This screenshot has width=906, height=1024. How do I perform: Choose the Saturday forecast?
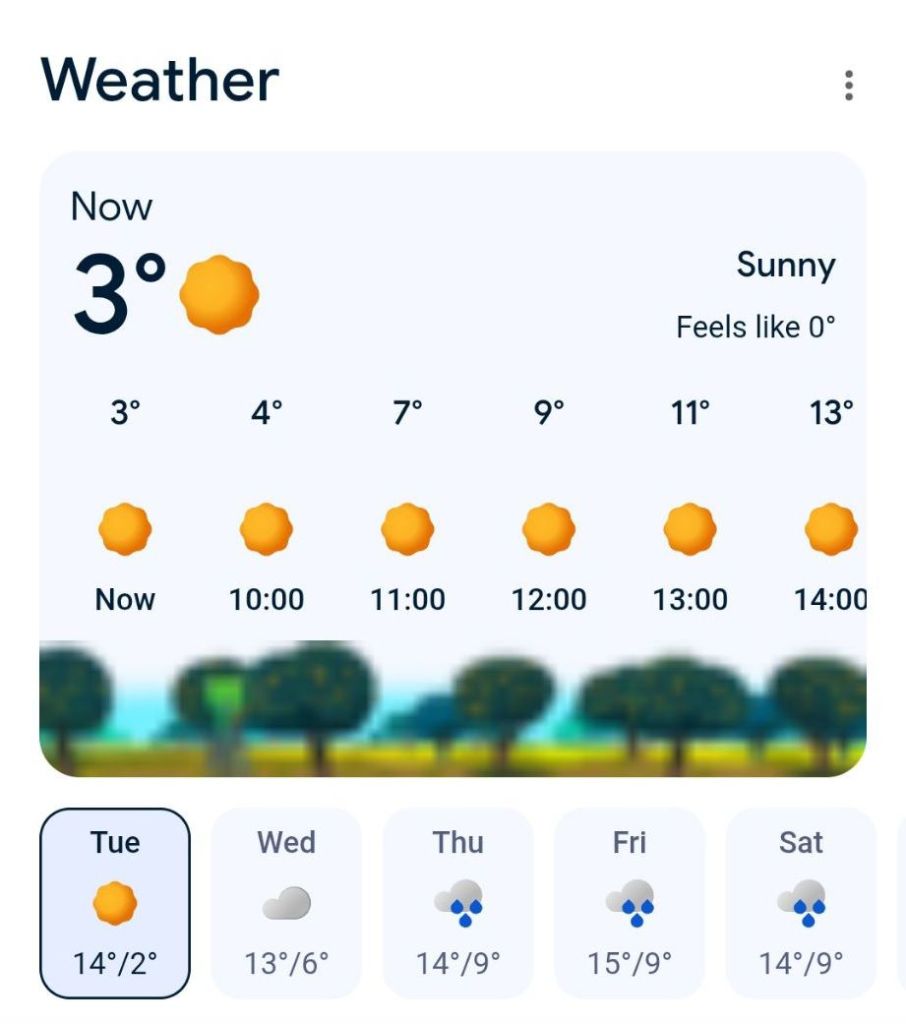pos(800,903)
